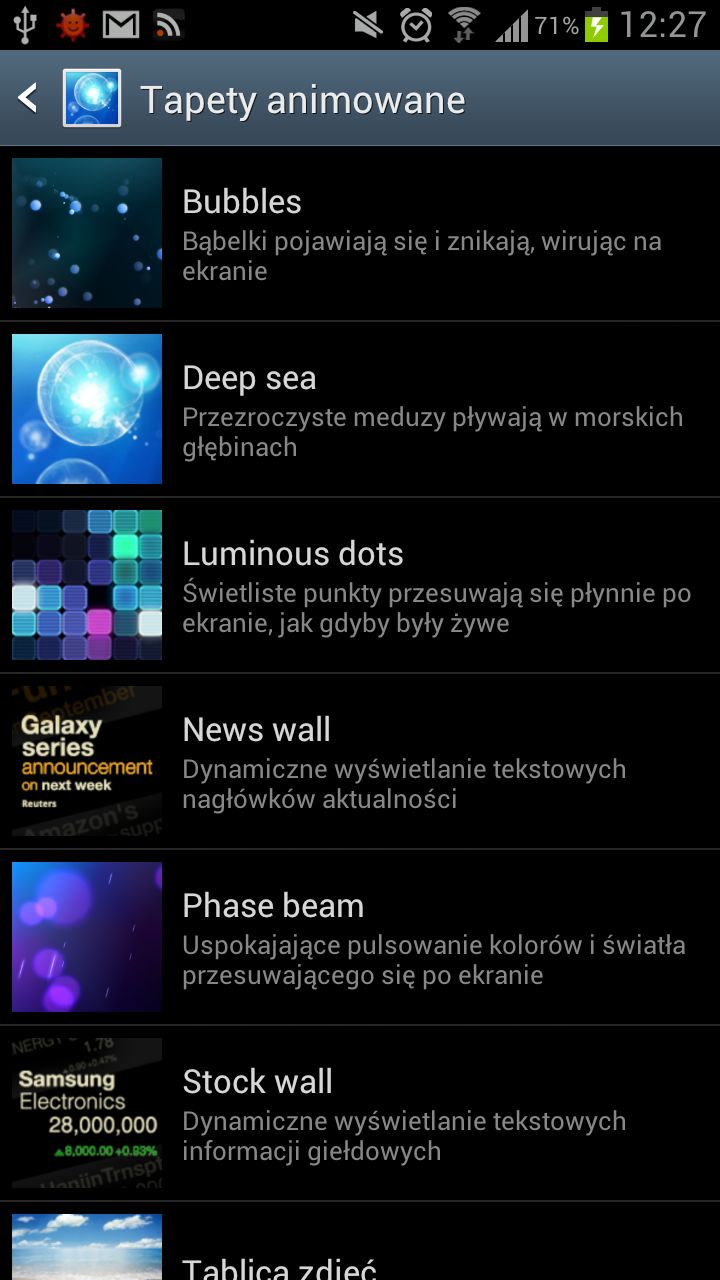The height and width of the screenshot is (1280, 720).
Task: Open the Deep sea wallpaper
Action: click(x=360, y=409)
